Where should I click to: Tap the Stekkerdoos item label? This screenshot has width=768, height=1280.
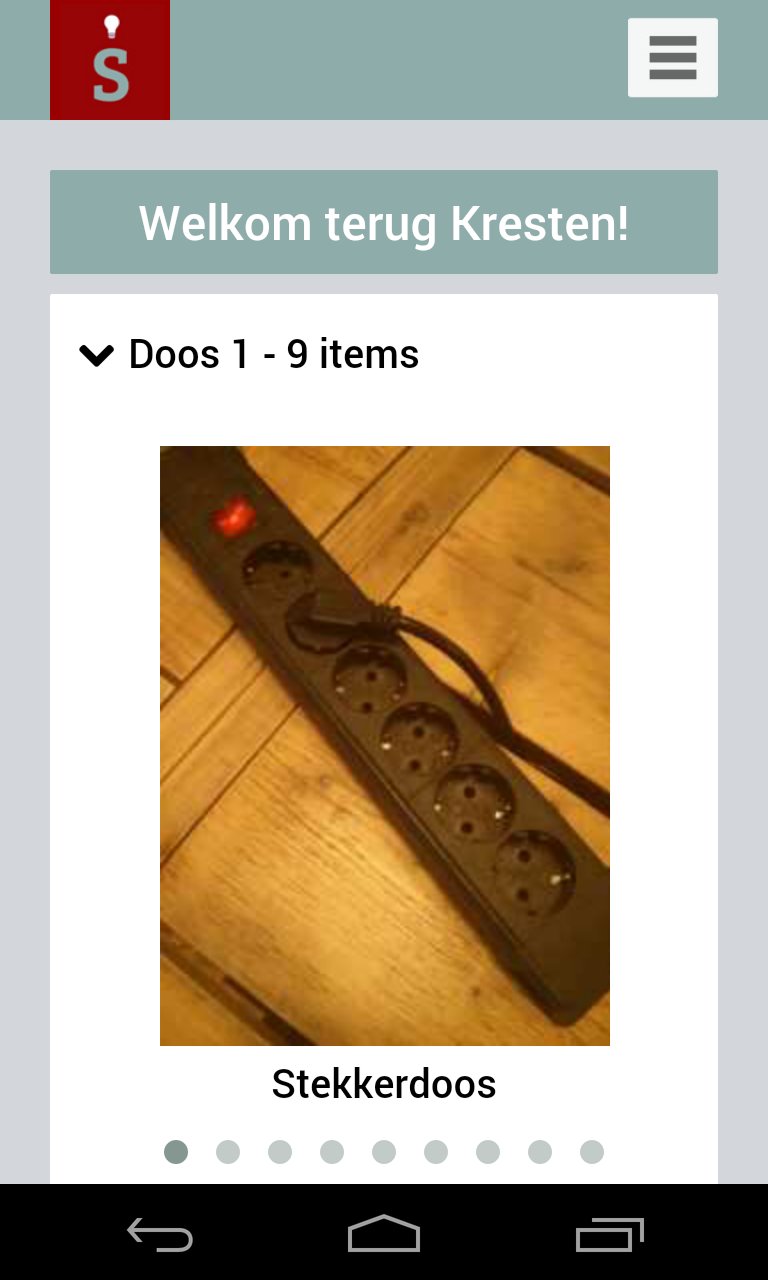click(384, 1083)
